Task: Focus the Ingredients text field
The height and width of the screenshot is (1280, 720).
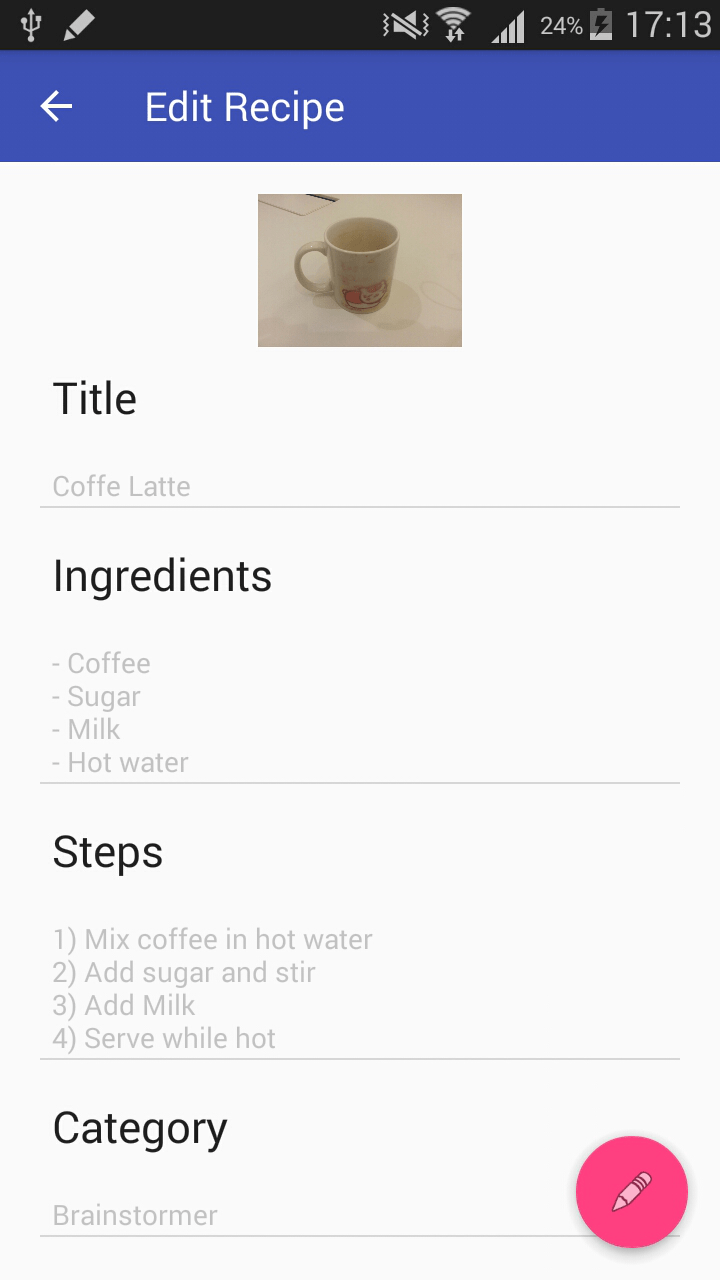Action: 360,712
